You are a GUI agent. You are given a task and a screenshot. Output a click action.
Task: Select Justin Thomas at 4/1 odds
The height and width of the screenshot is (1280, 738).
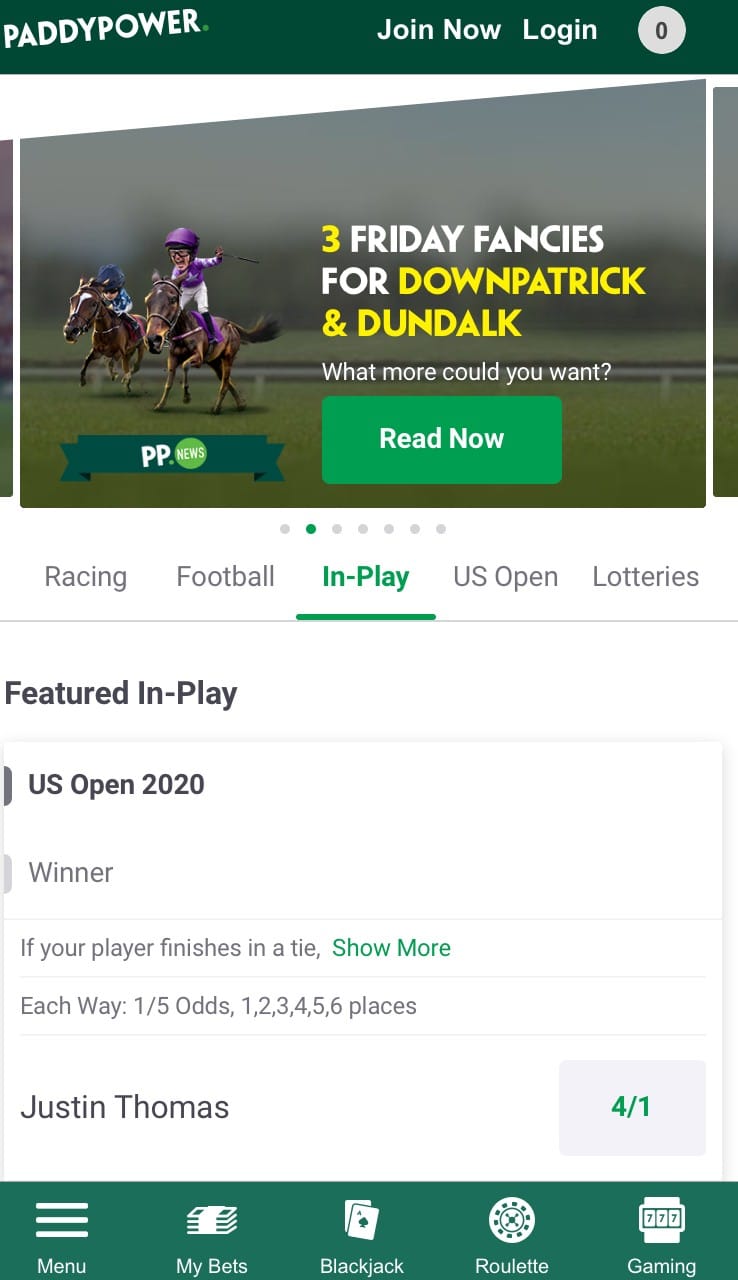click(632, 1107)
